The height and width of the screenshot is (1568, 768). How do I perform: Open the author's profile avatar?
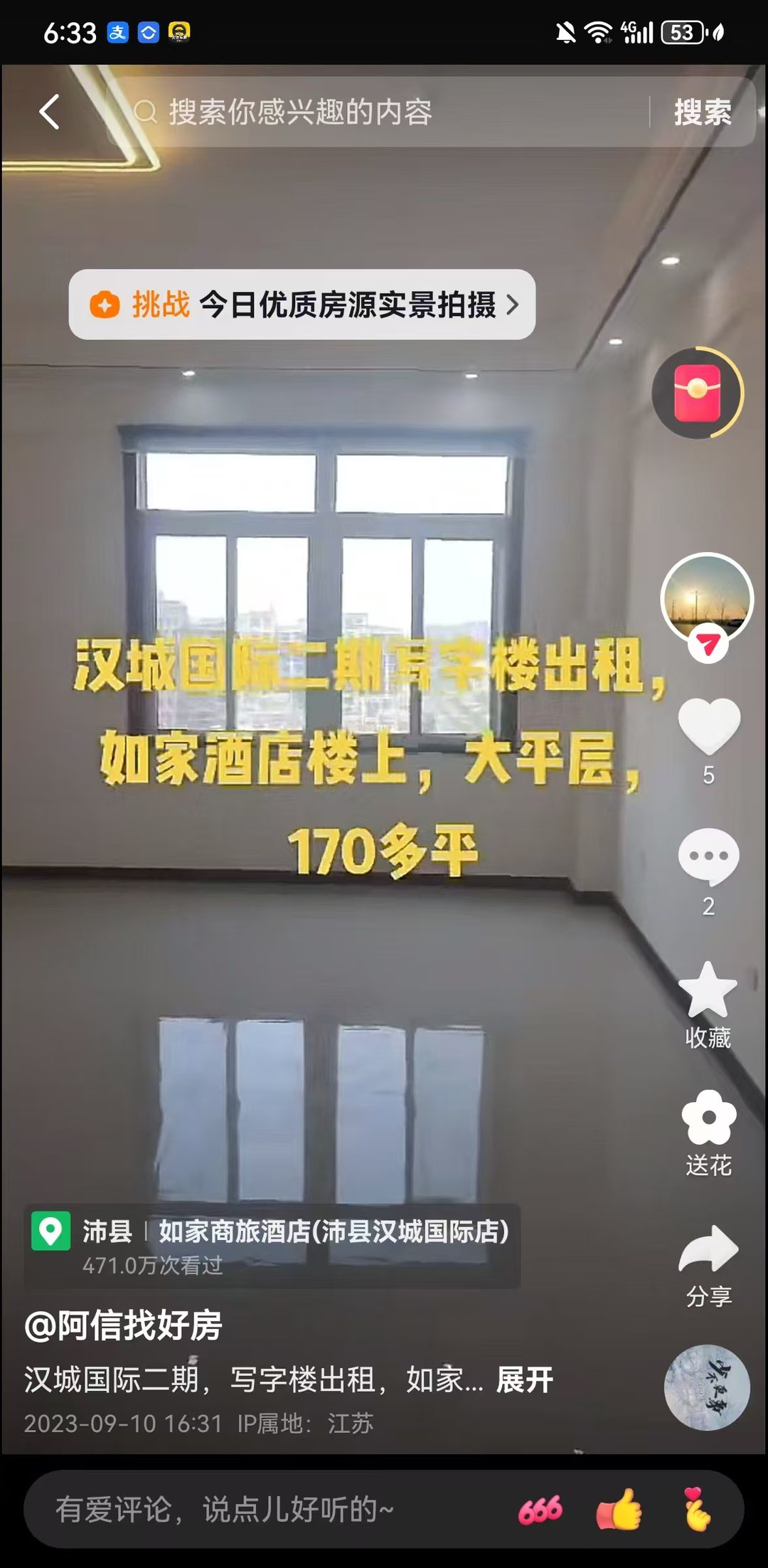(706, 598)
